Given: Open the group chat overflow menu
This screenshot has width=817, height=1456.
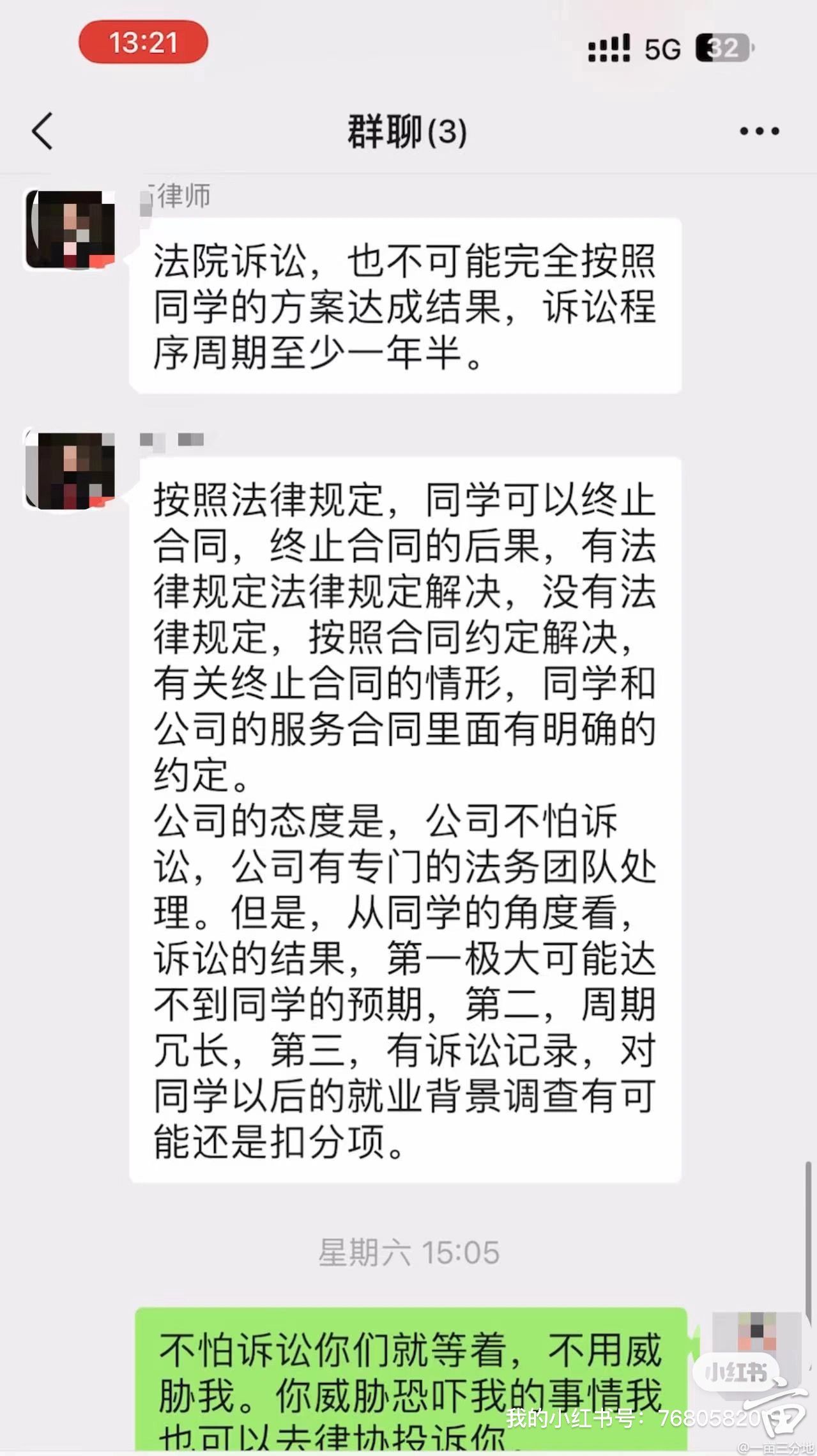Looking at the screenshot, I should (x=759, y=132).
